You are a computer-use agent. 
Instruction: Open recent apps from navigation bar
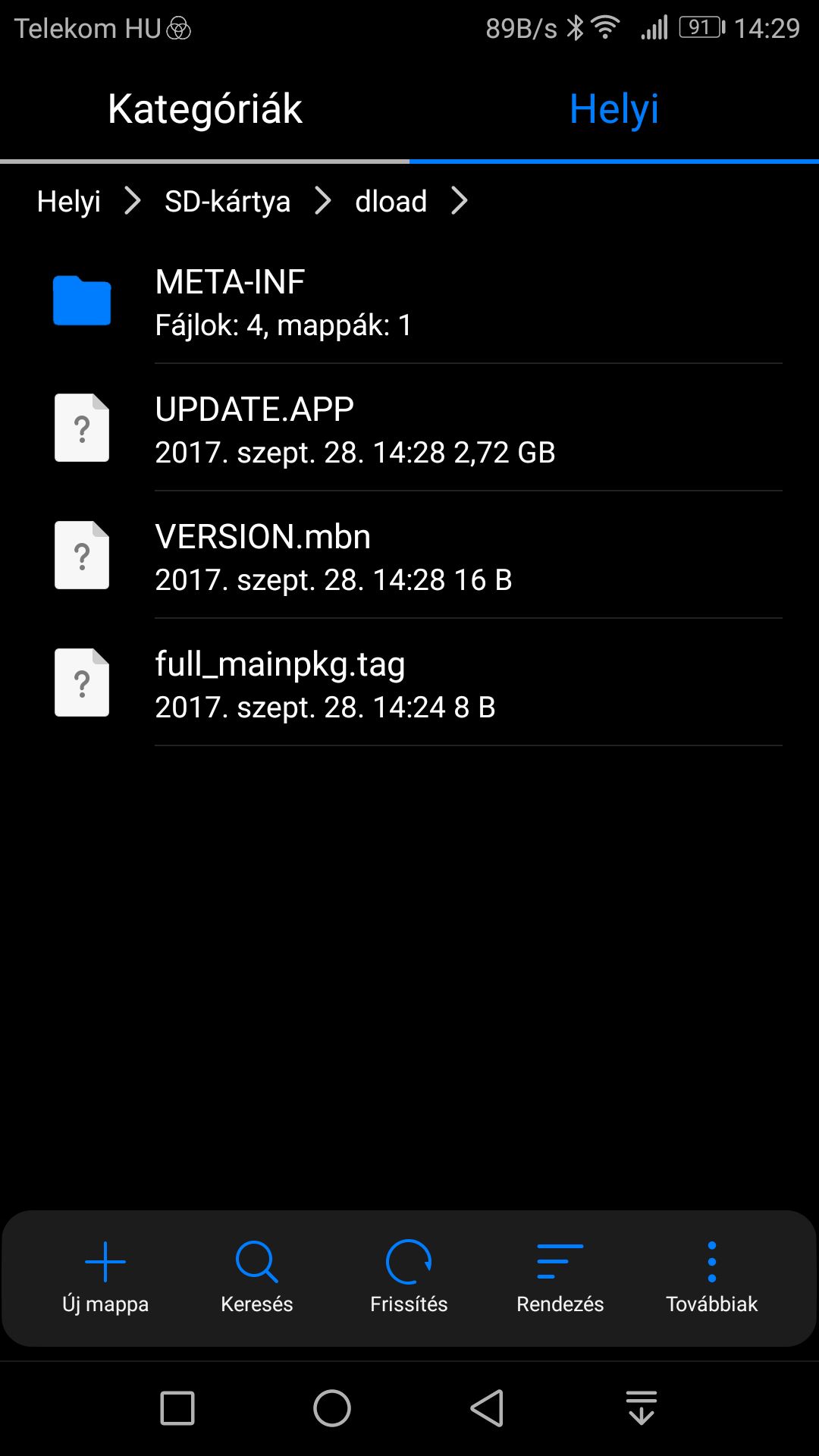click(x=177, y=1408)
